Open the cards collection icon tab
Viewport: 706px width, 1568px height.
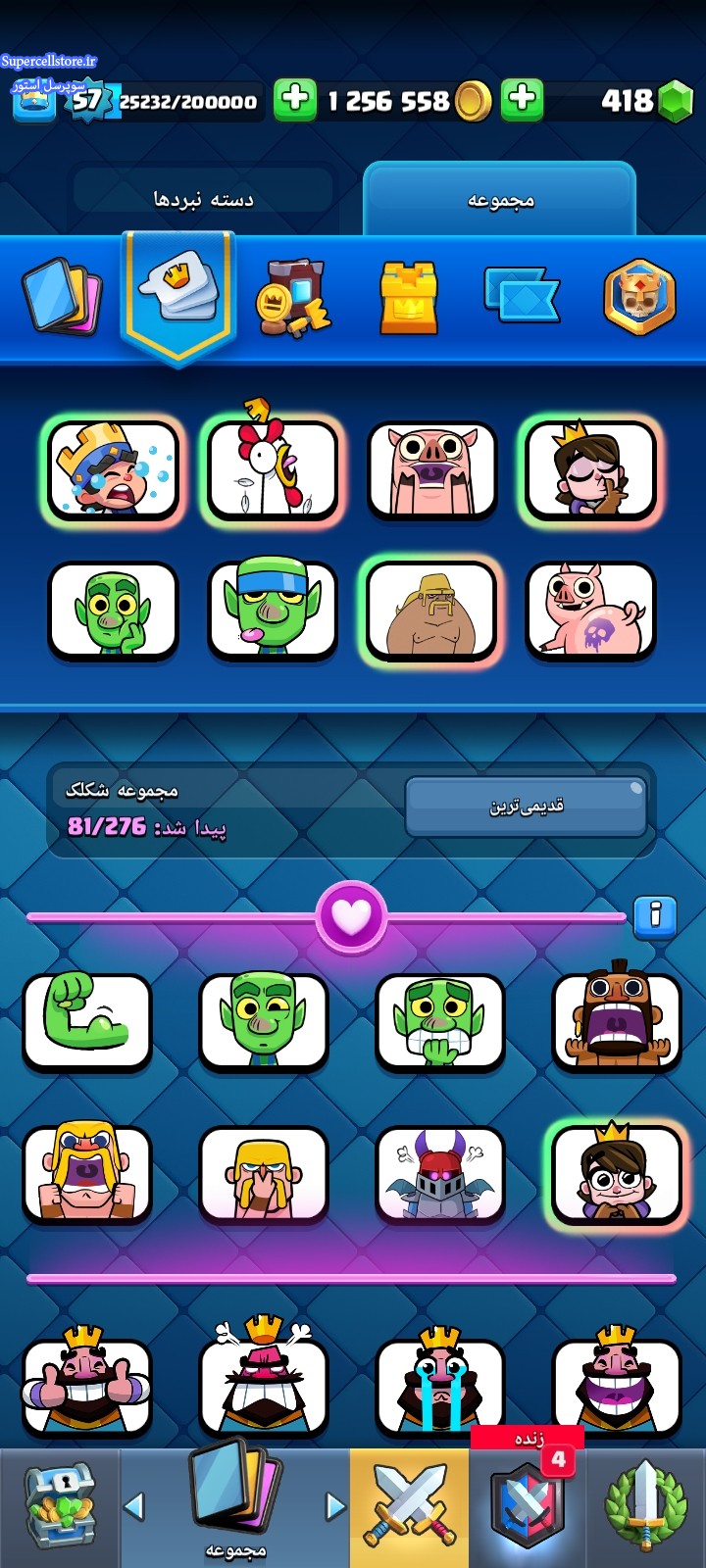coord(62,297)
